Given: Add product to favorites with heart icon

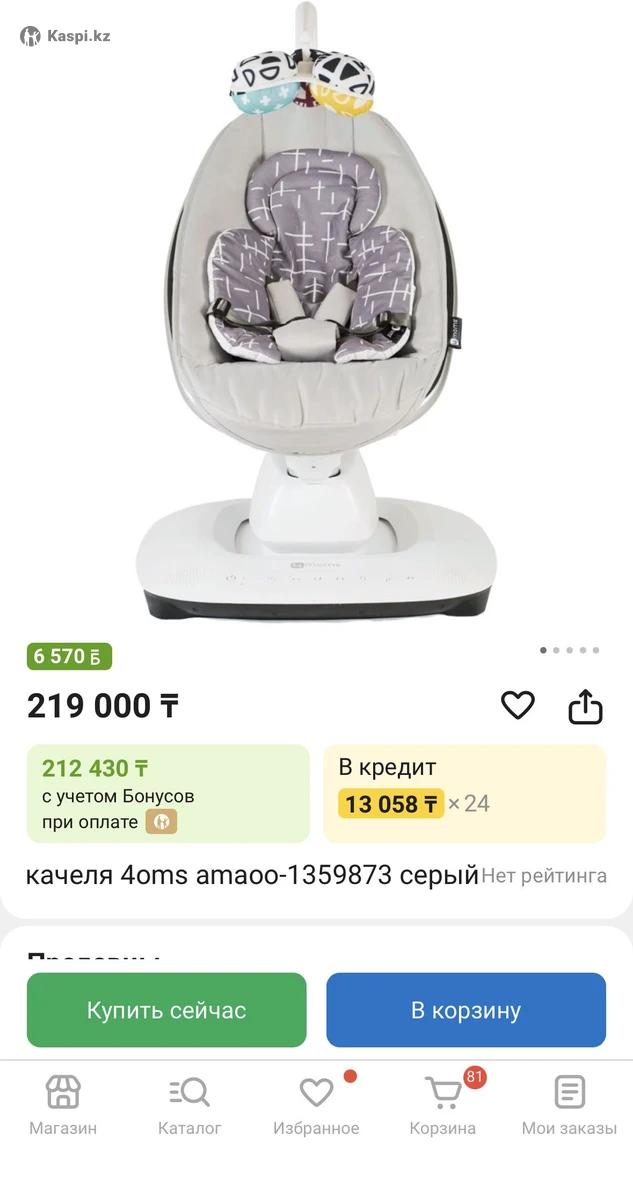Looking at the screenshot, I should tap(517, 706).
